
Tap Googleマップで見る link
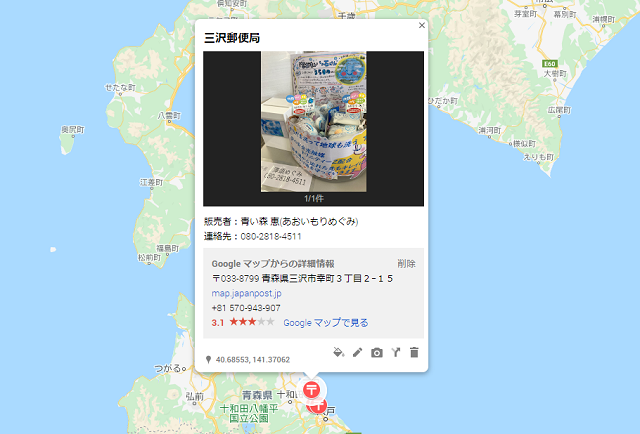pos(325,323)
